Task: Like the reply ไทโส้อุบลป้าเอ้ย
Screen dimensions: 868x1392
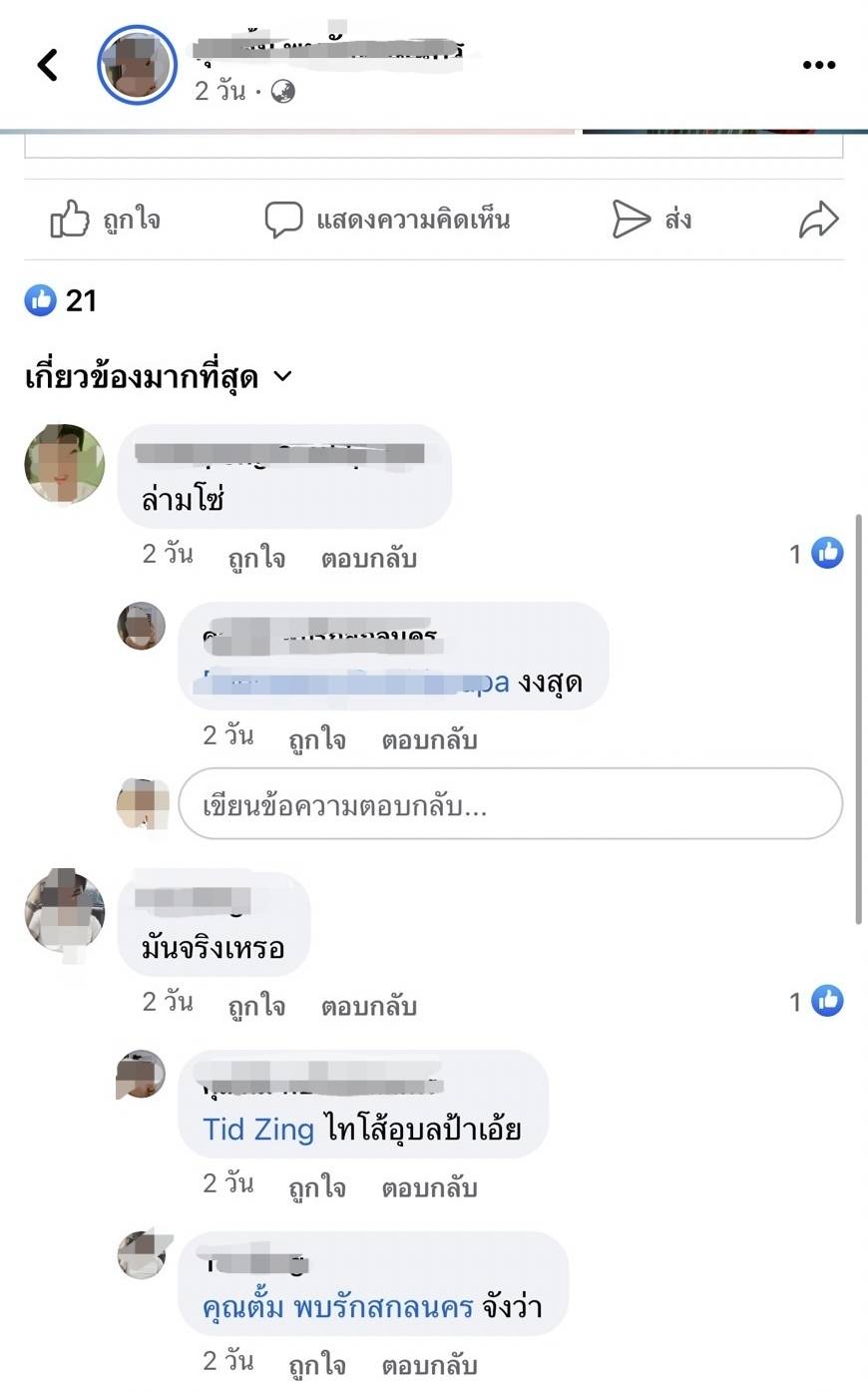Action: (317, 1187)
